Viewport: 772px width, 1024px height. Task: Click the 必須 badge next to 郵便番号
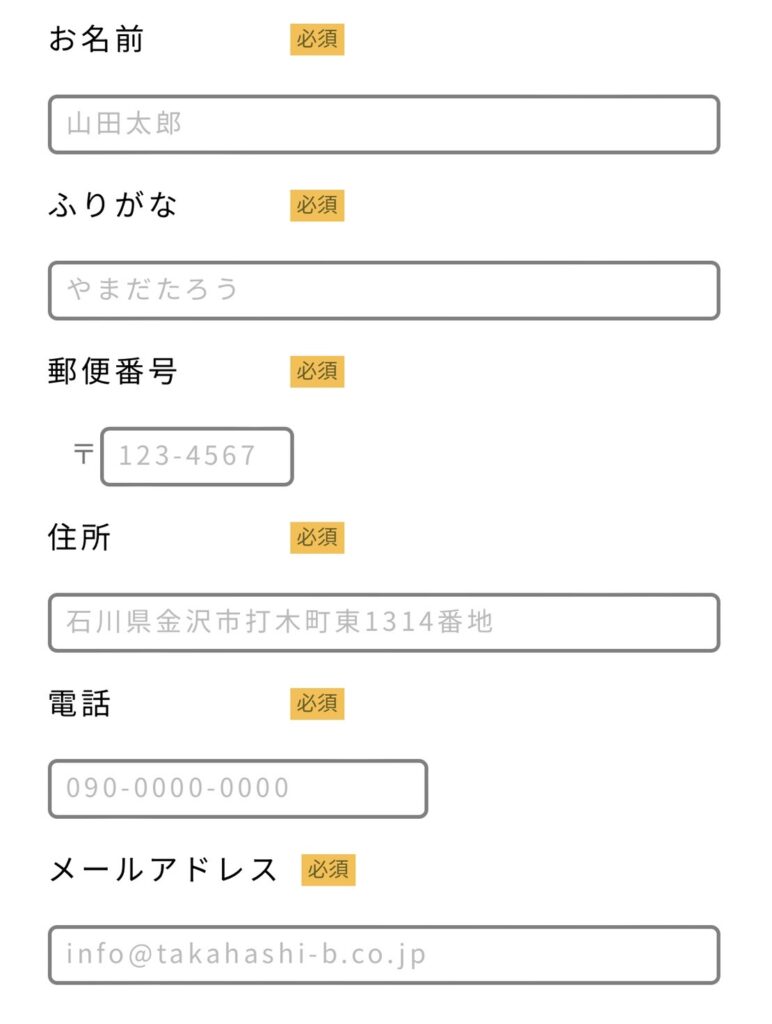click(318, 371)
